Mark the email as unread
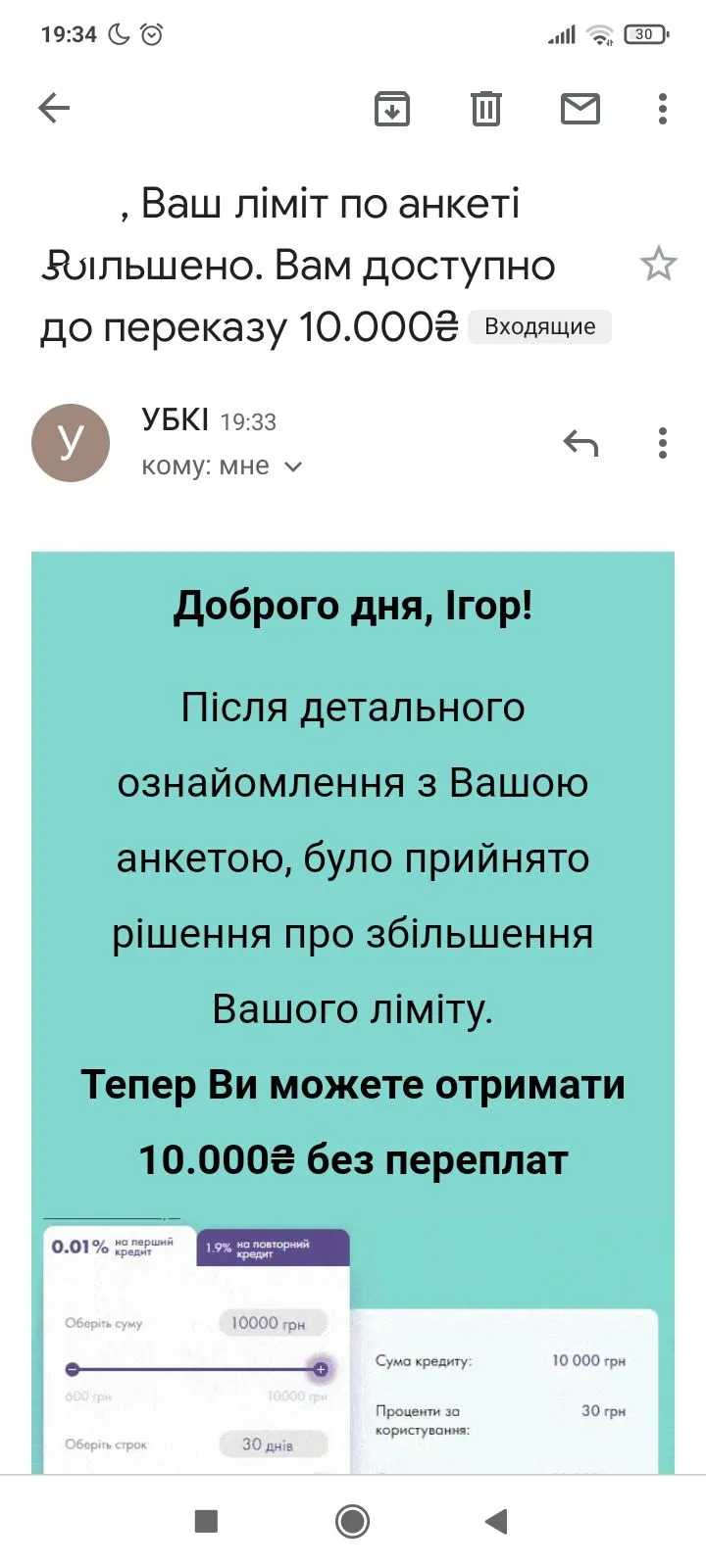The height and width of the screenshot is (1568, 706). [580, 108]
